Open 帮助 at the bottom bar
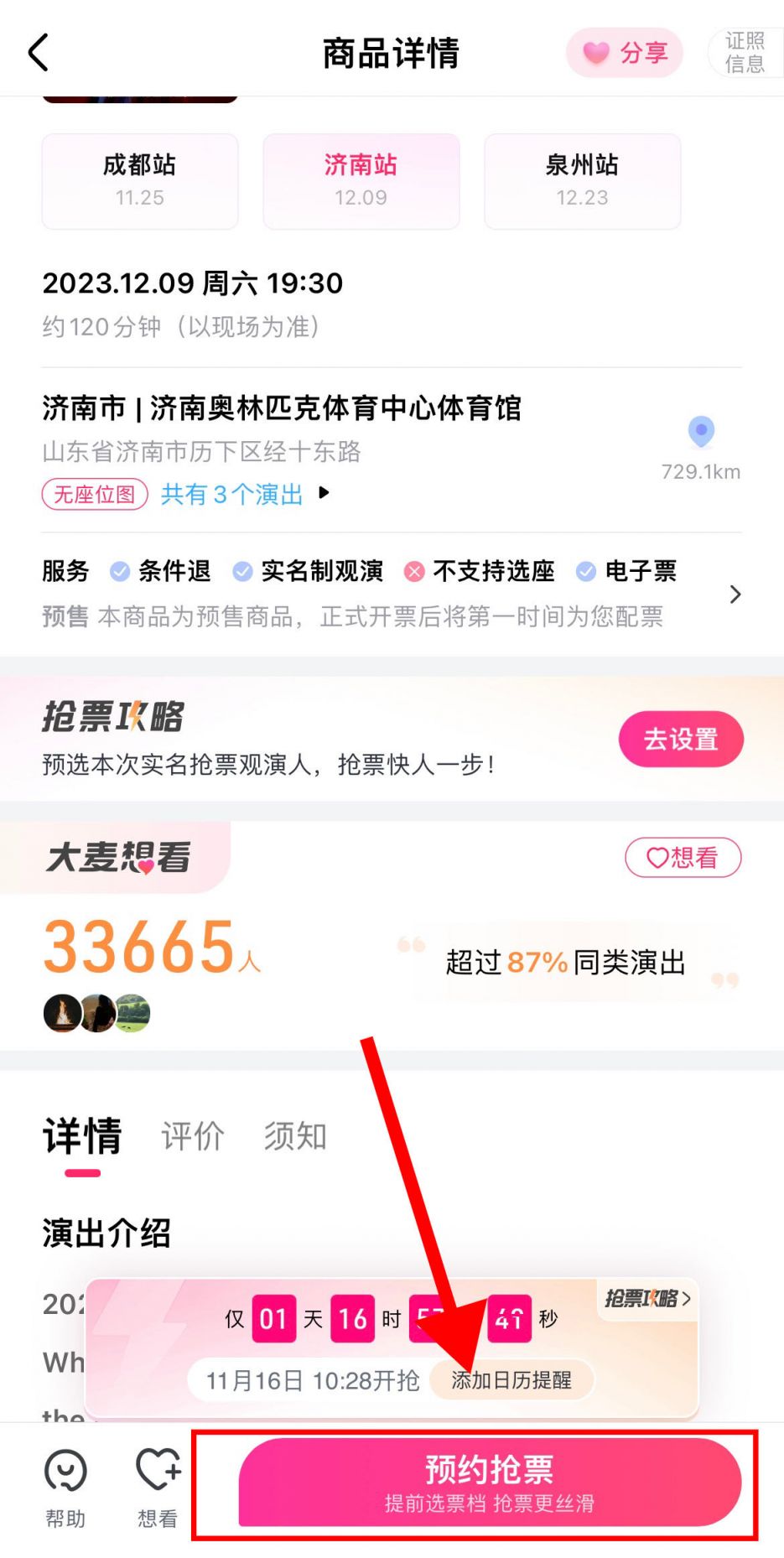The height and width of the screenshot is (1558, 784). [65, 1487]
